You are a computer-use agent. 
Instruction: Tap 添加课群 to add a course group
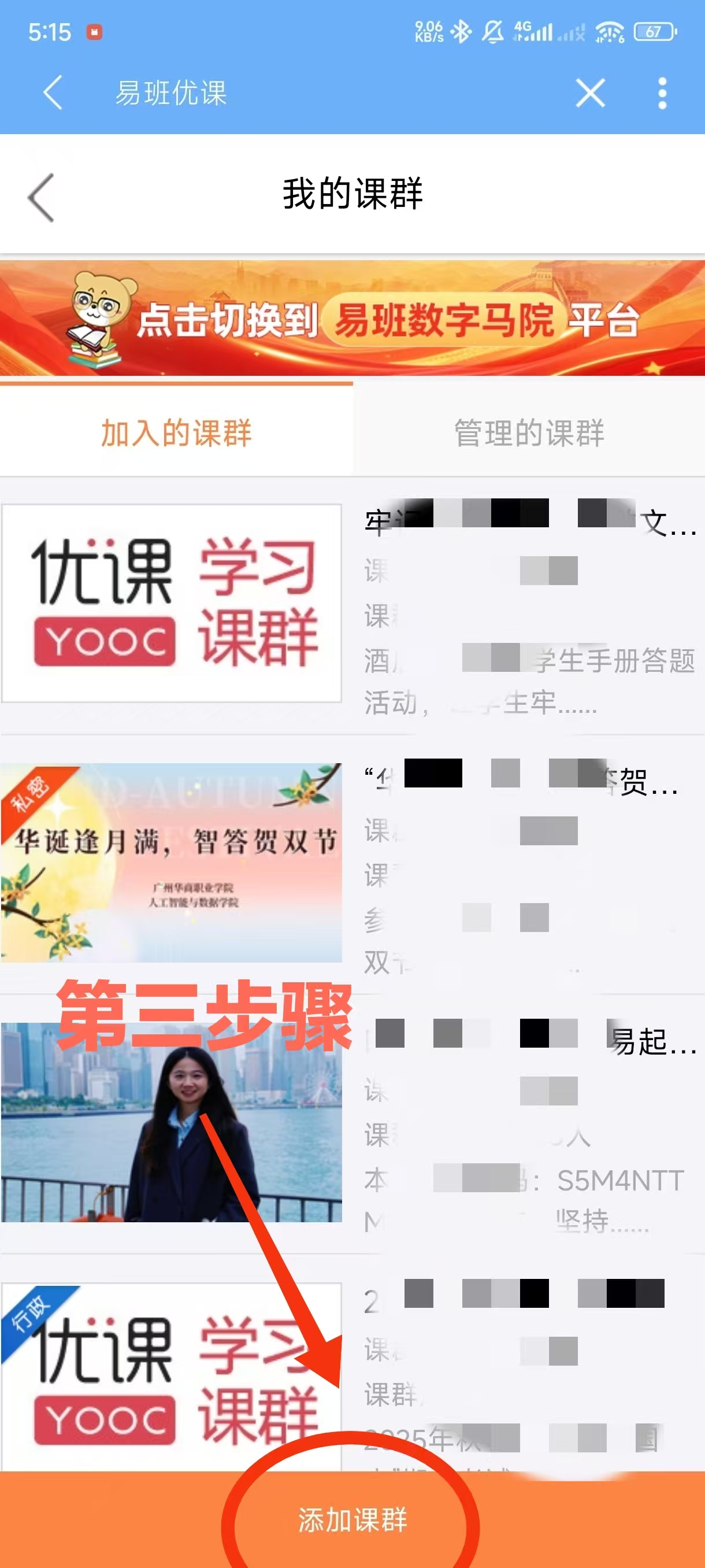click(x=353, y=1519)
